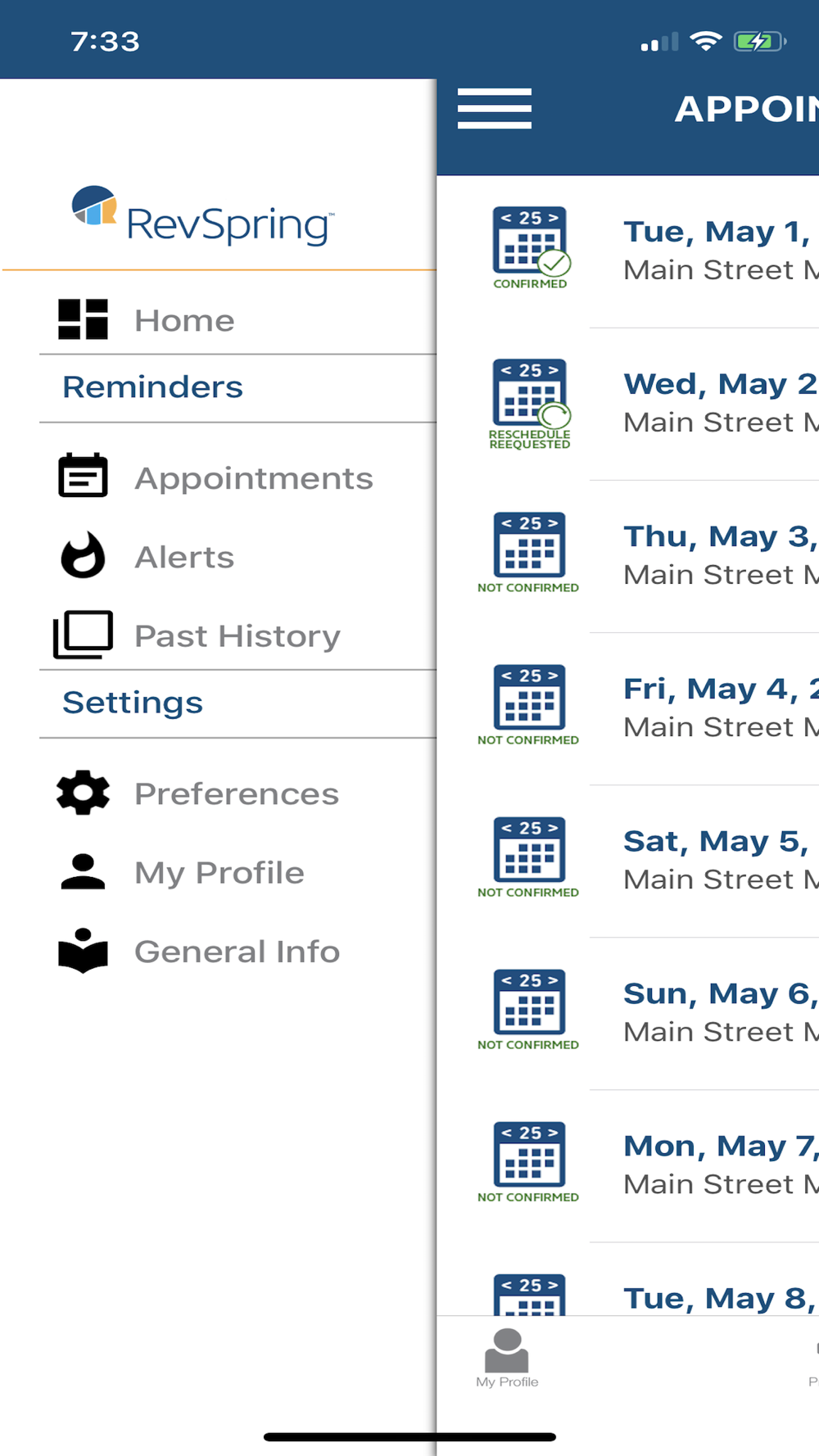Open Home in the drawer
This screenshot has width=819, height=1456.
click(x=238, y=320)
